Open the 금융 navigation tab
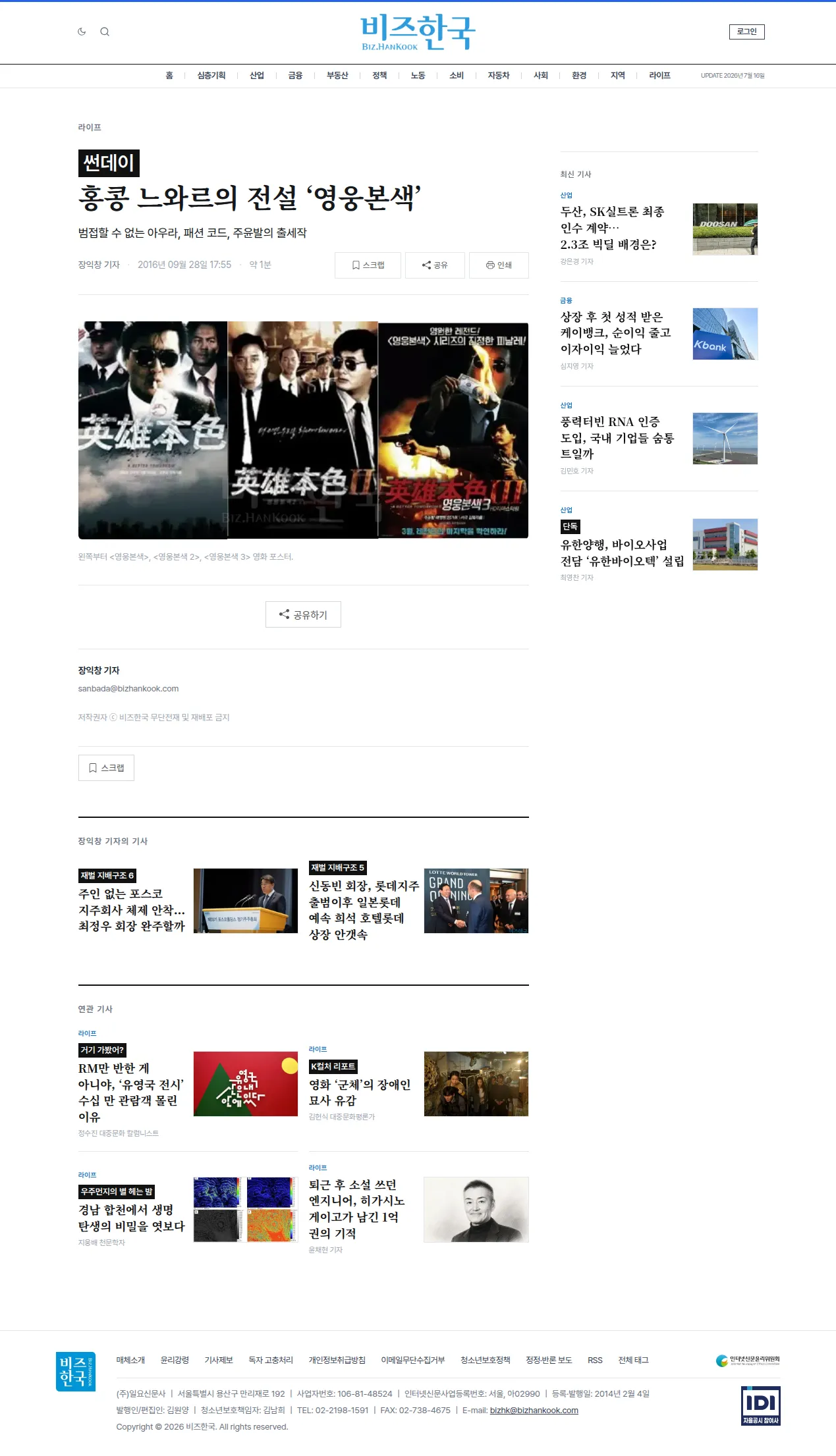 coord(295,76)
